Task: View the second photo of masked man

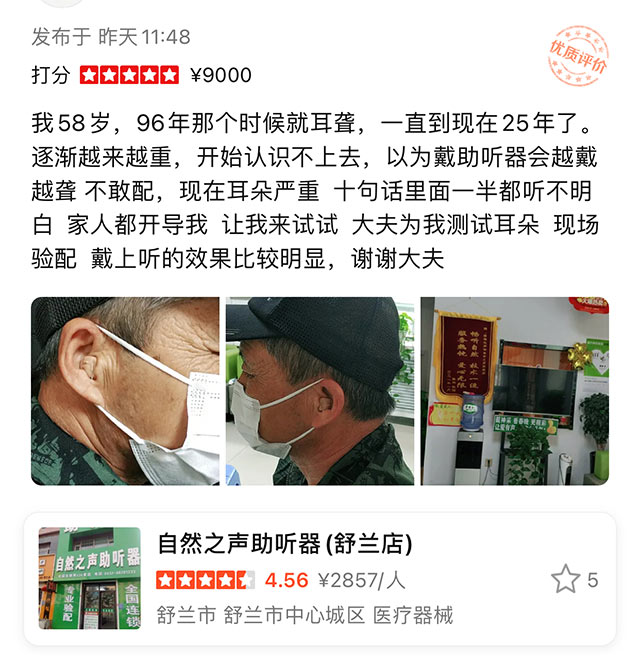Action: (320, 391)
